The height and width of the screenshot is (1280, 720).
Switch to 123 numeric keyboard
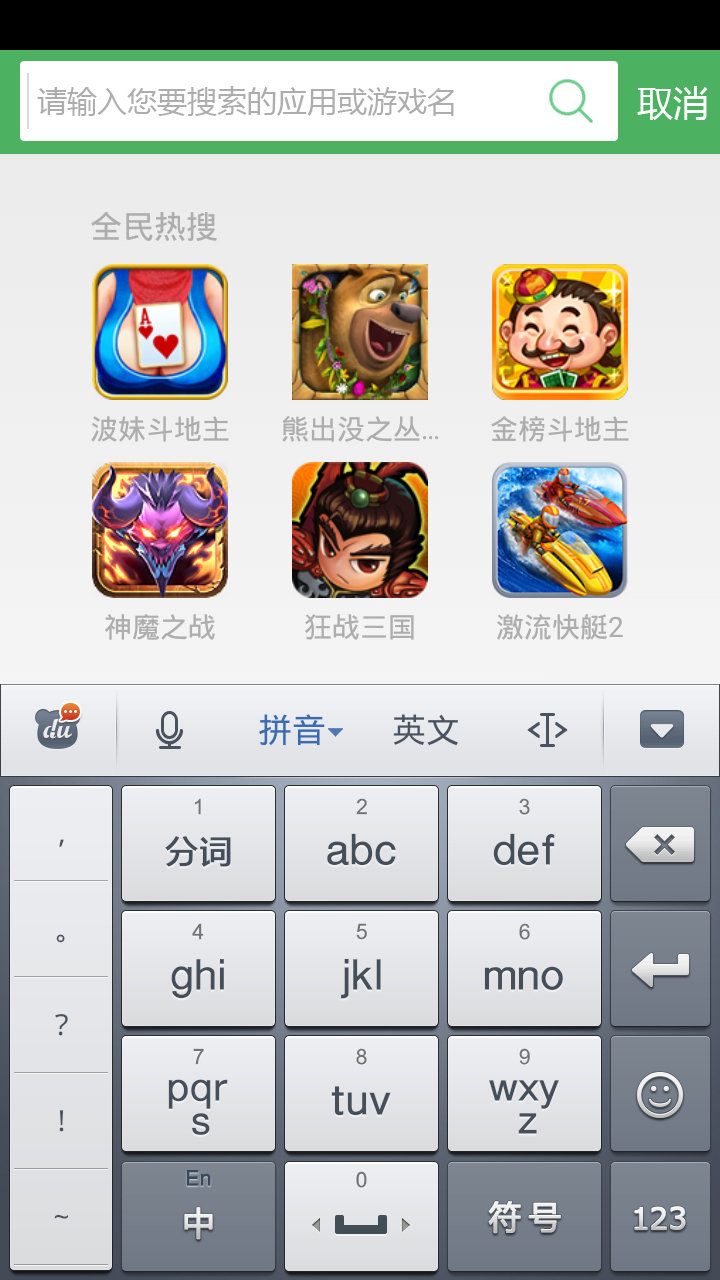pos(660,1218)
